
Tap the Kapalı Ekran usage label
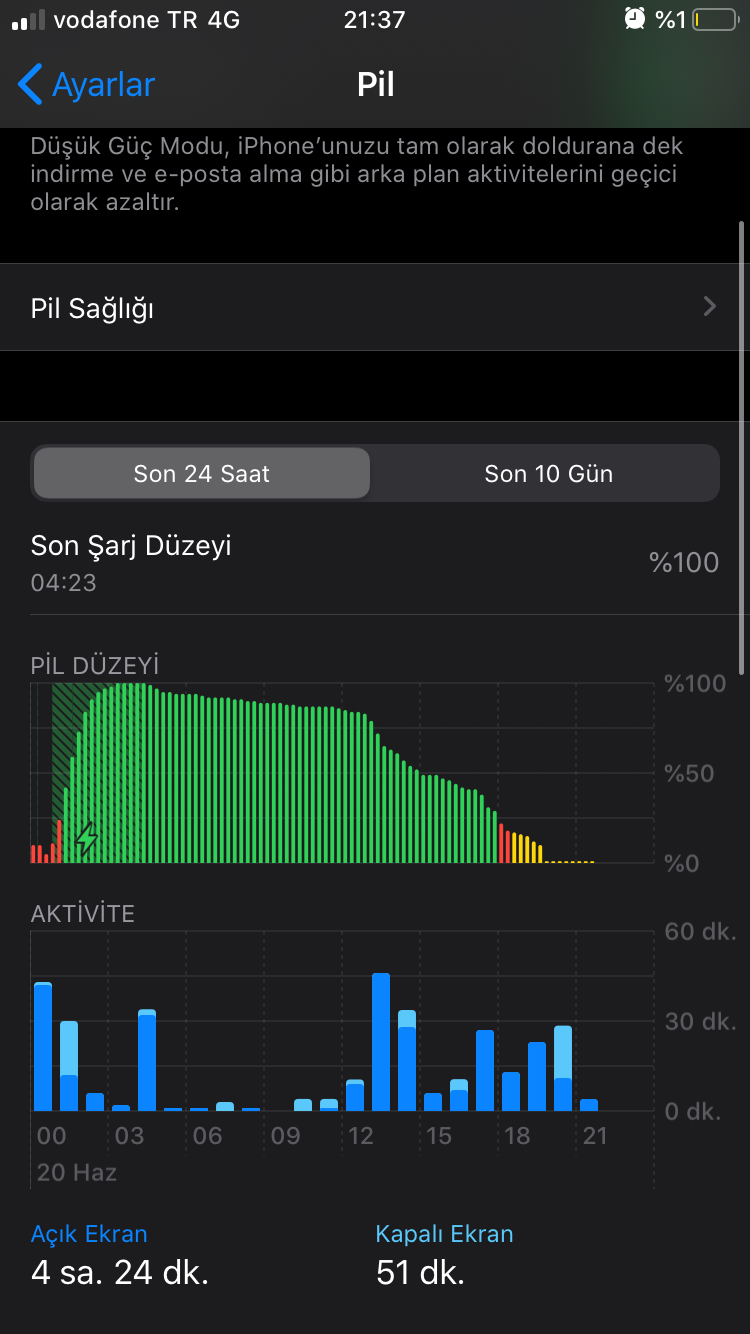(444, 1234)
